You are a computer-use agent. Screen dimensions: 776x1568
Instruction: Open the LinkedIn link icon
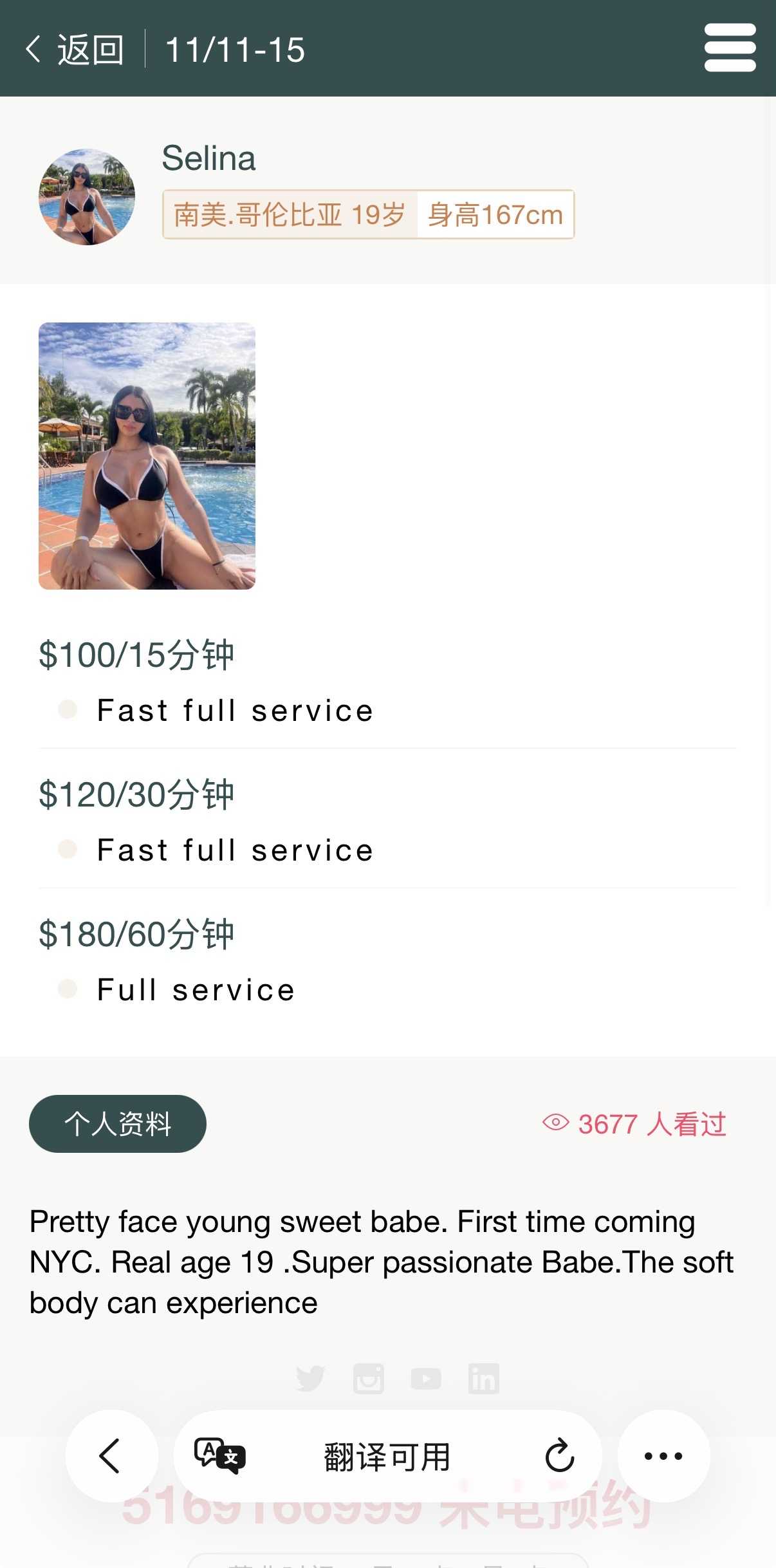[x=484, y=1378]
